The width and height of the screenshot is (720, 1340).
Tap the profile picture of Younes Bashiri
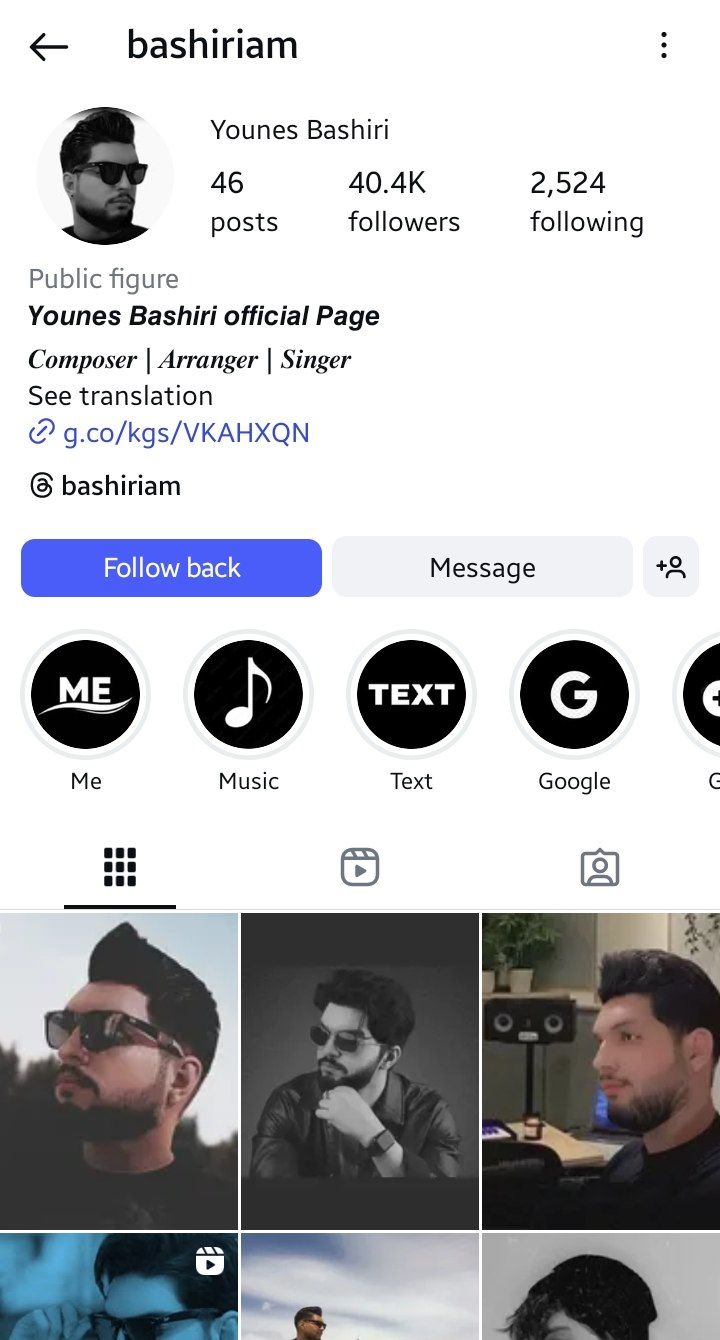(105, 176)
